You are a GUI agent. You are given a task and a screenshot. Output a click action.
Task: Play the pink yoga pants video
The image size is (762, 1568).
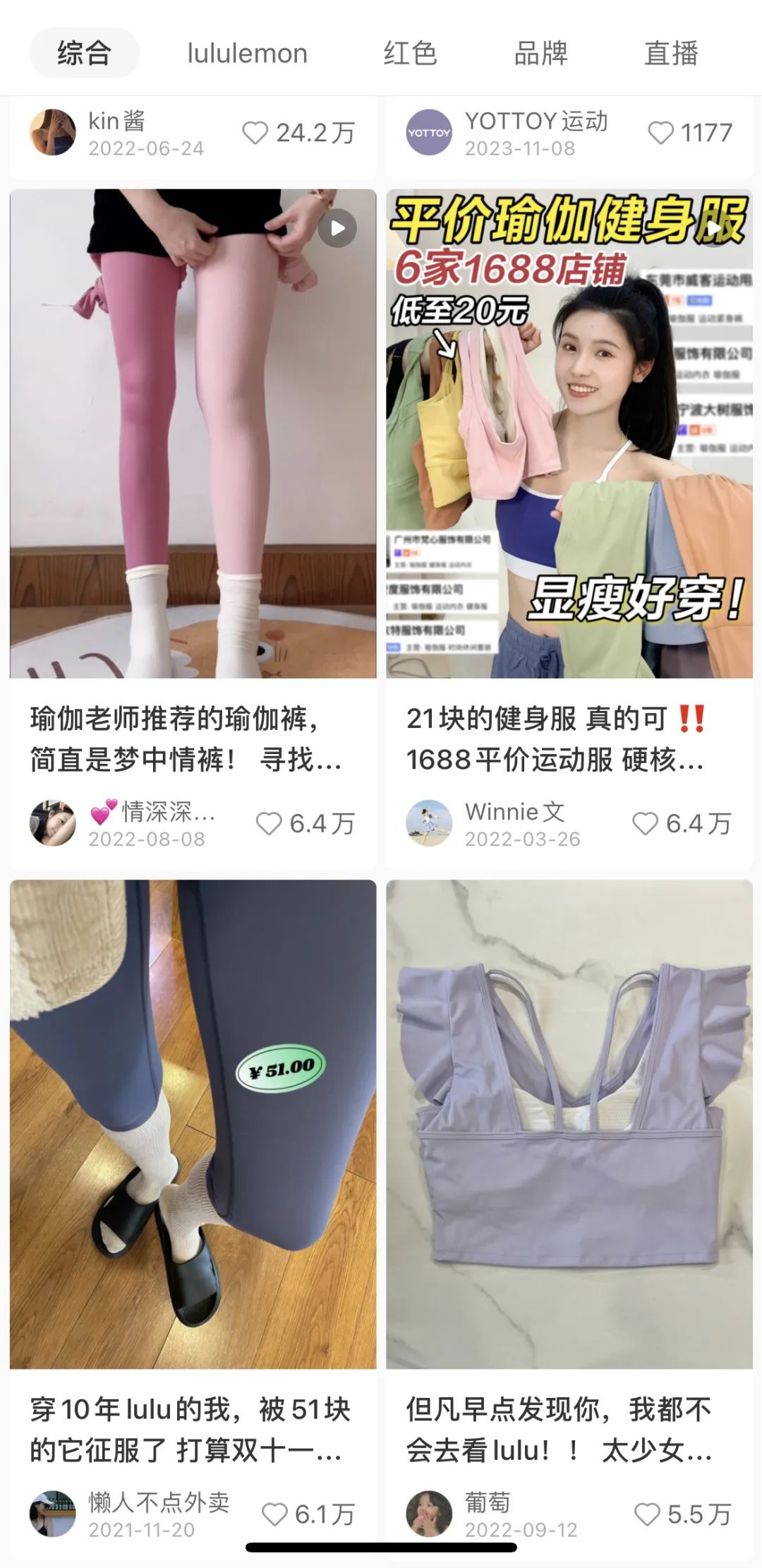click(x=338, y=227)
